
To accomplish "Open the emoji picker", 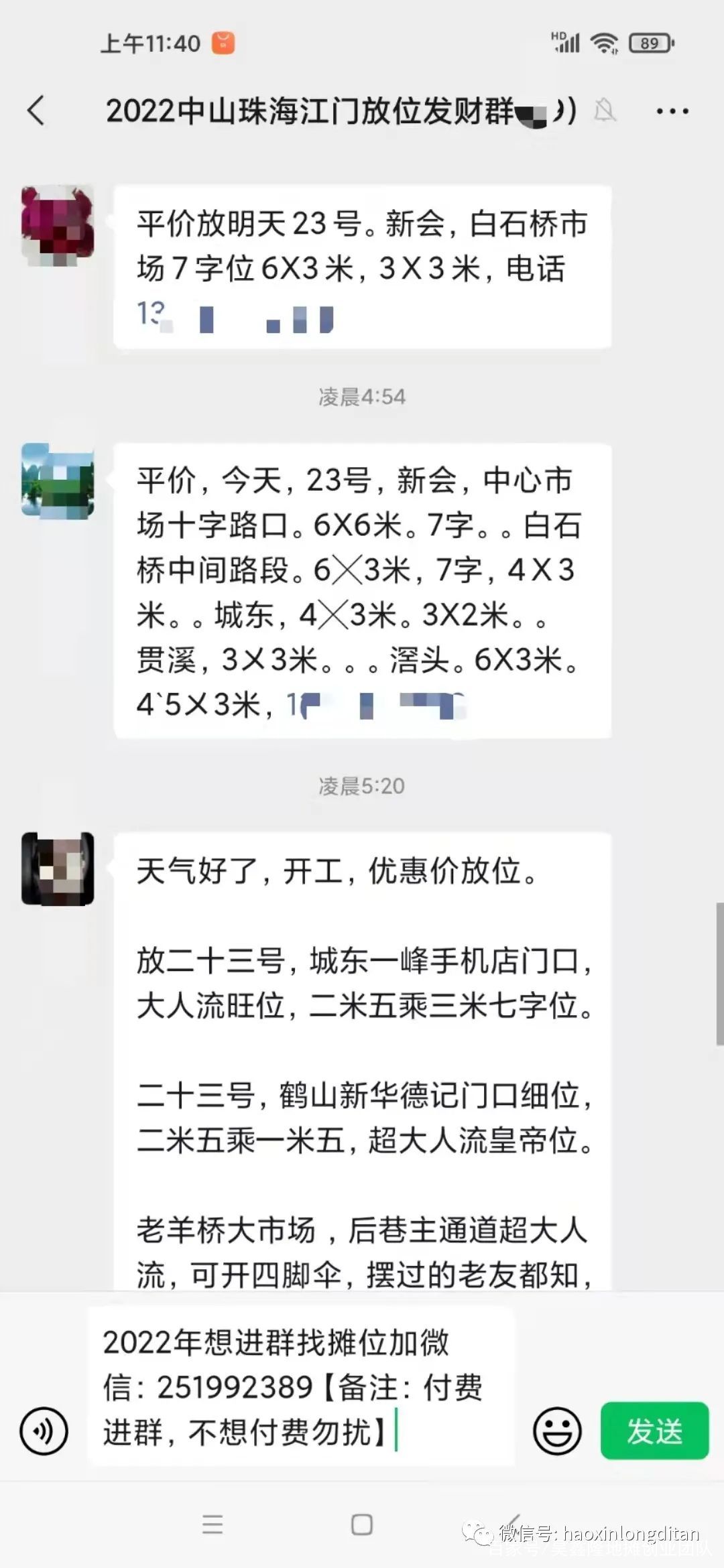I will (x=556, y=1431).
